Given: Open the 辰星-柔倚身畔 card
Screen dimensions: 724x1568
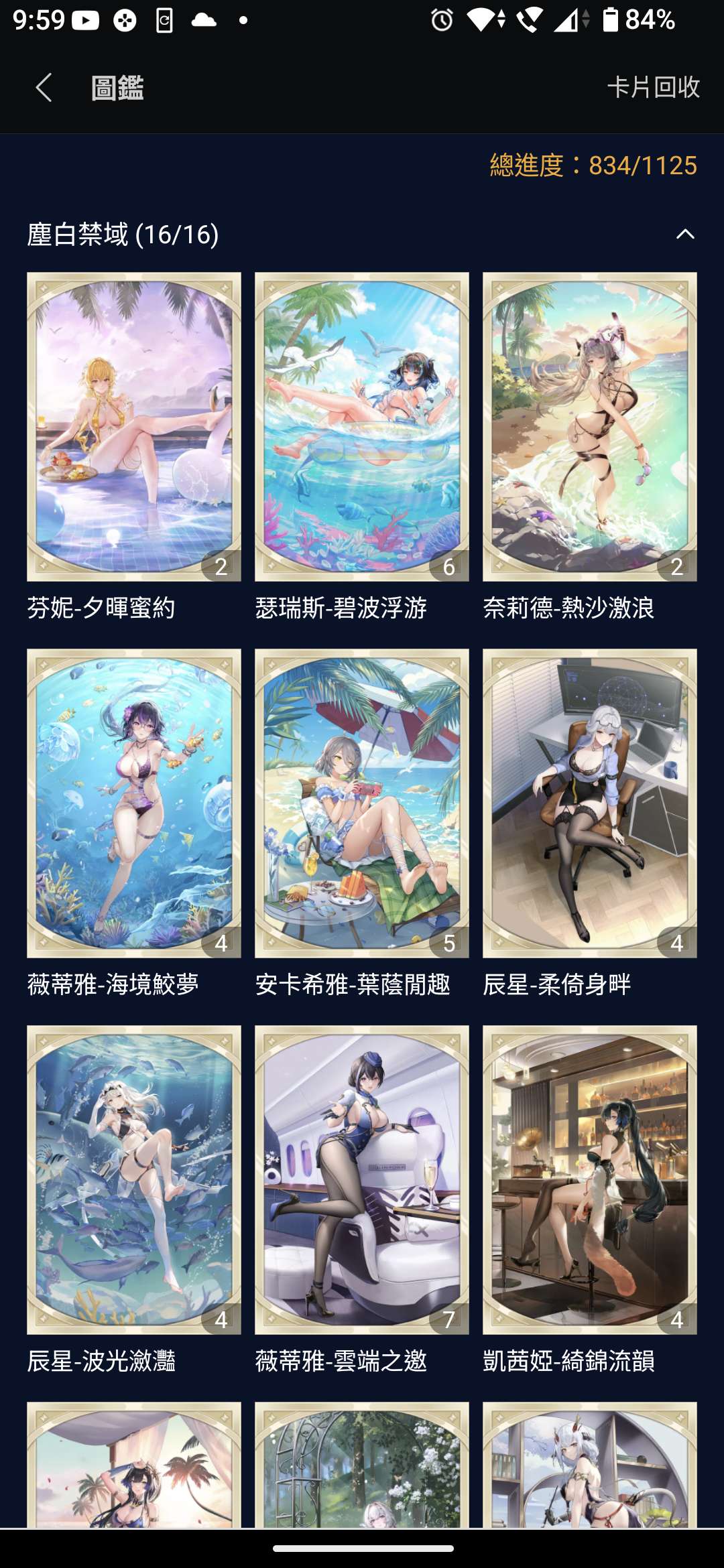Looking at the screenshot, I should [590, 803].
